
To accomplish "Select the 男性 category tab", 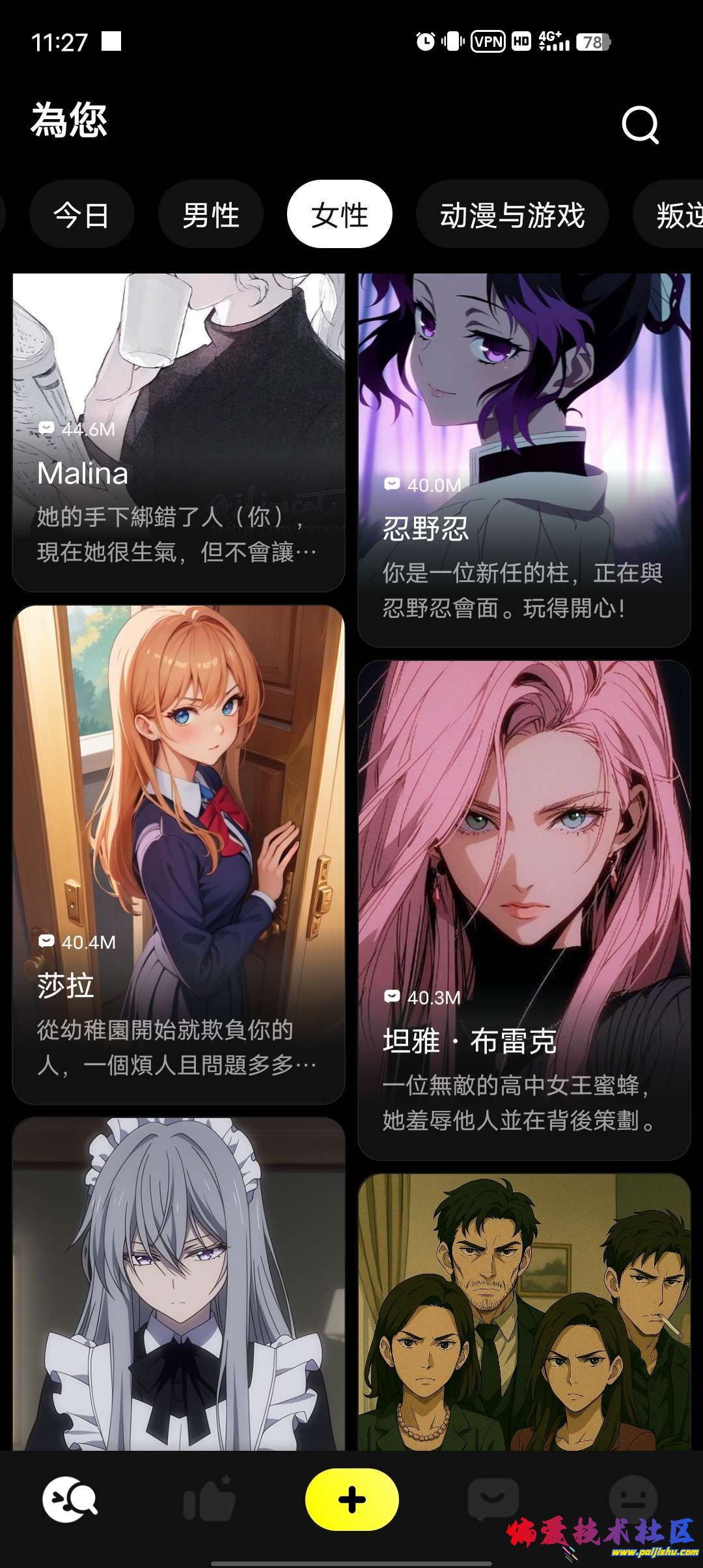I will 210,215.
